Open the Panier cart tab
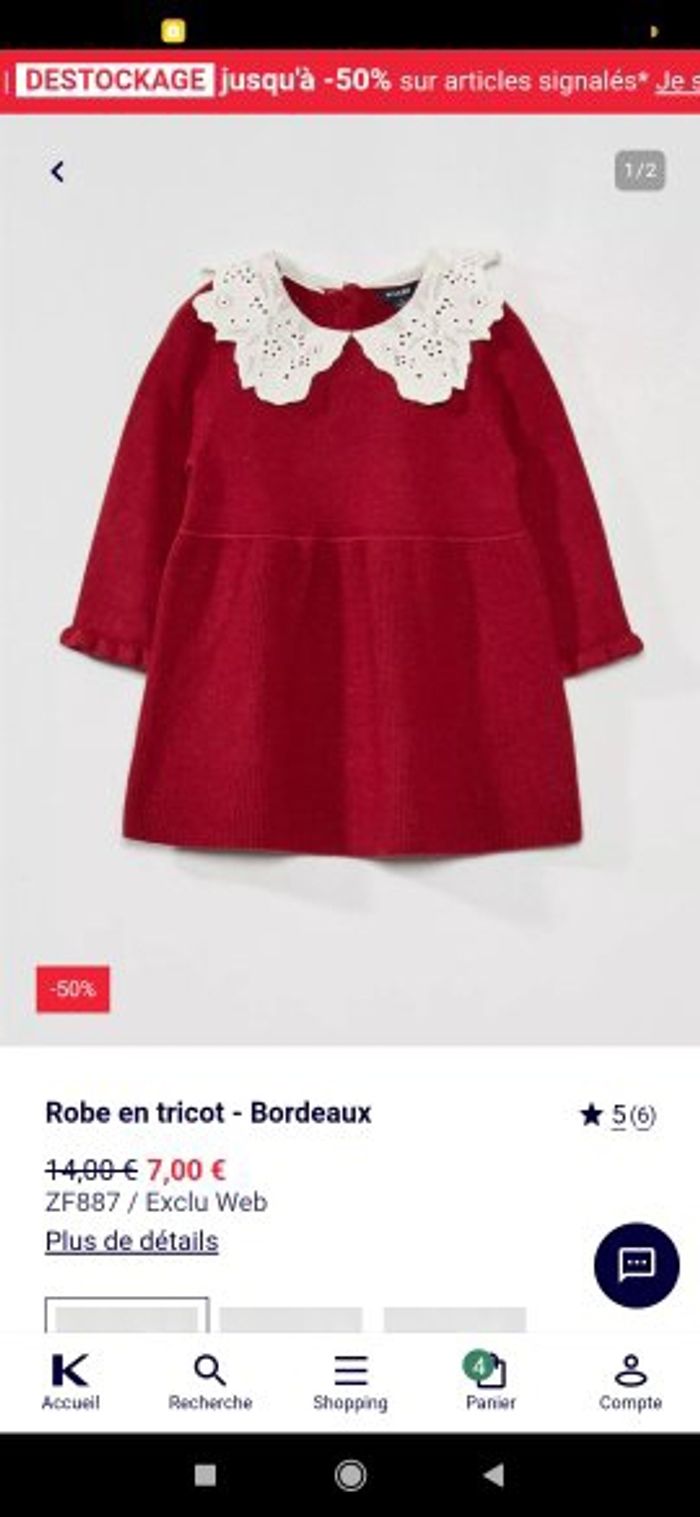The image size is (700, 1517). pyautogui.click(x=490, y=1382)
